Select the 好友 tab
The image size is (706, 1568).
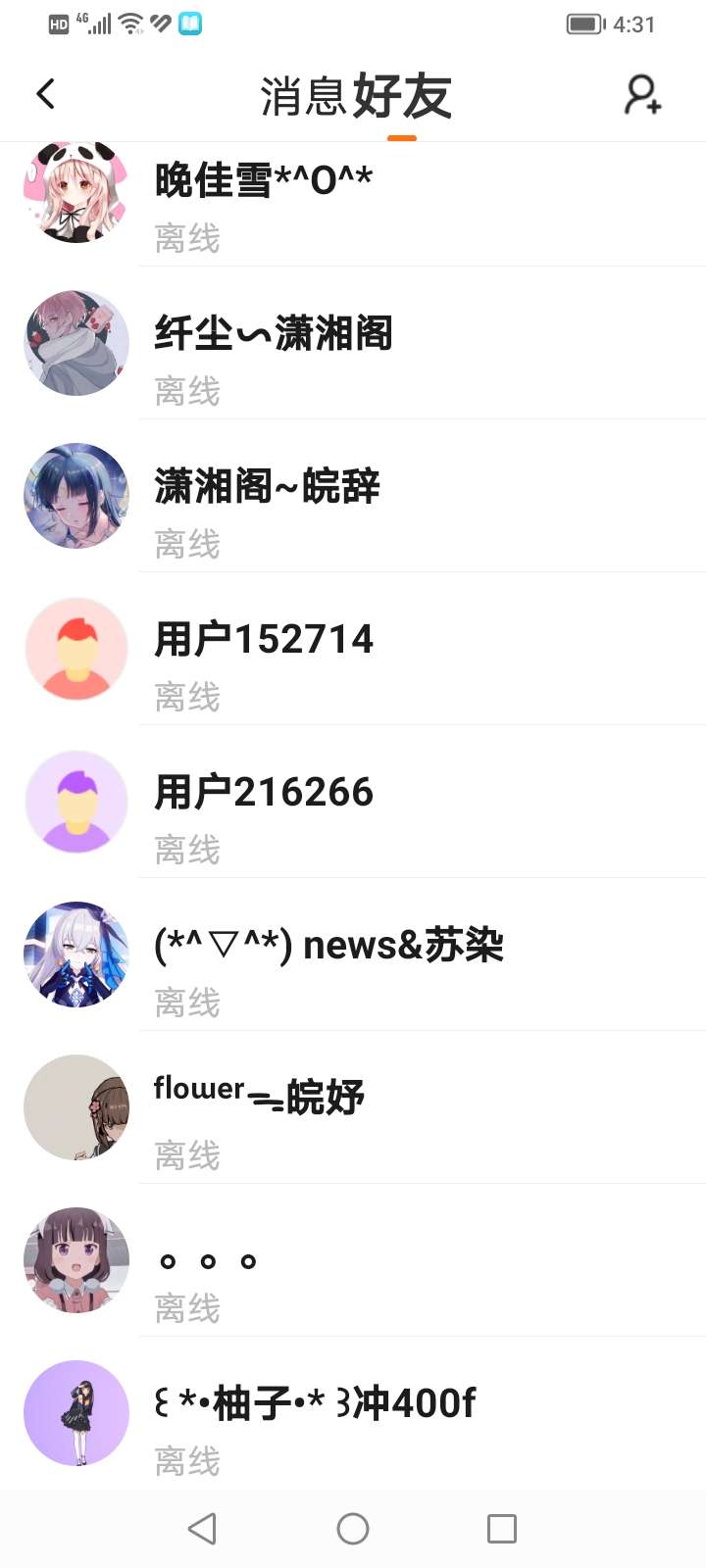(x=402, y=96)
